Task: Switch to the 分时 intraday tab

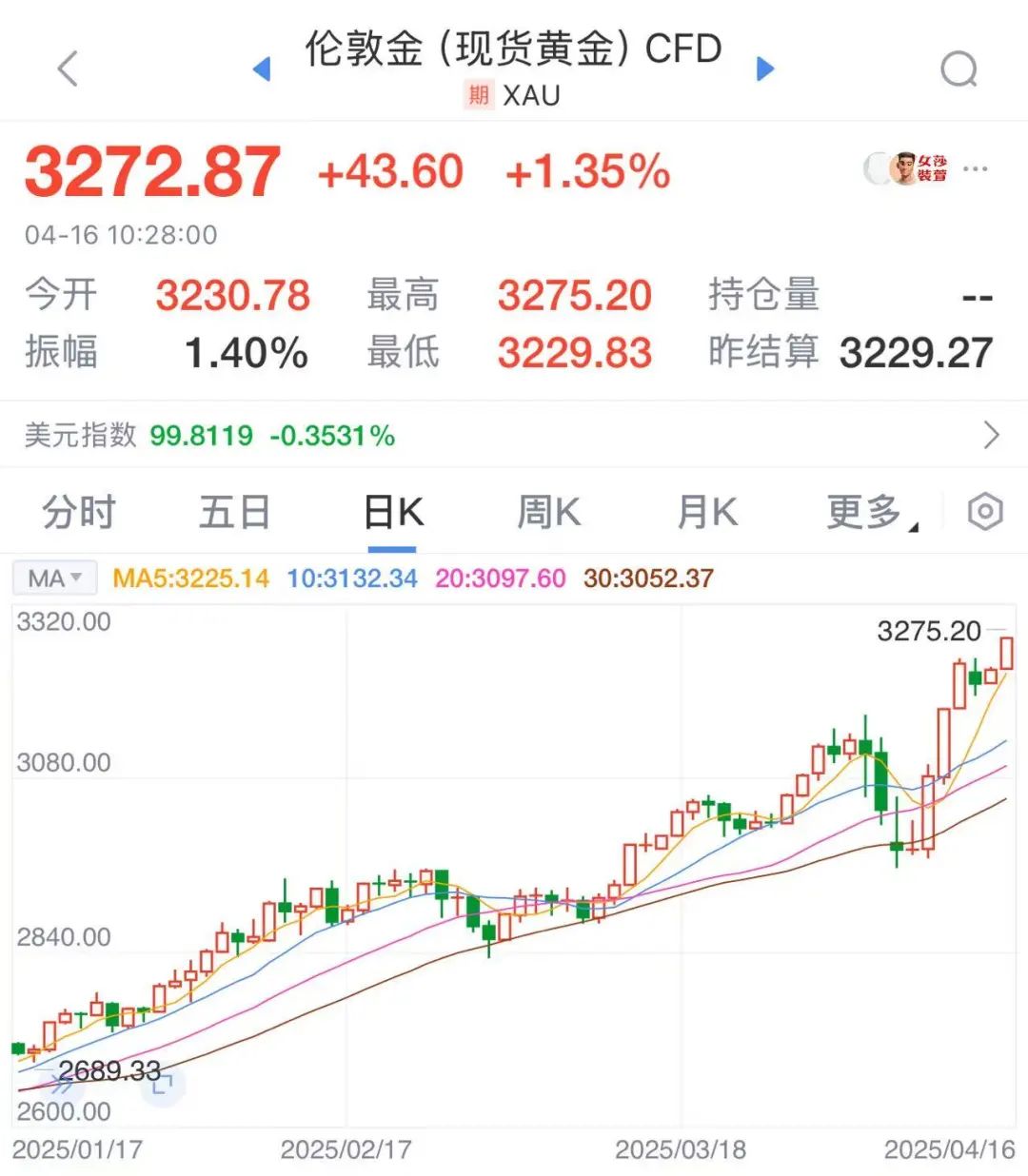Action: pos(77,511)
